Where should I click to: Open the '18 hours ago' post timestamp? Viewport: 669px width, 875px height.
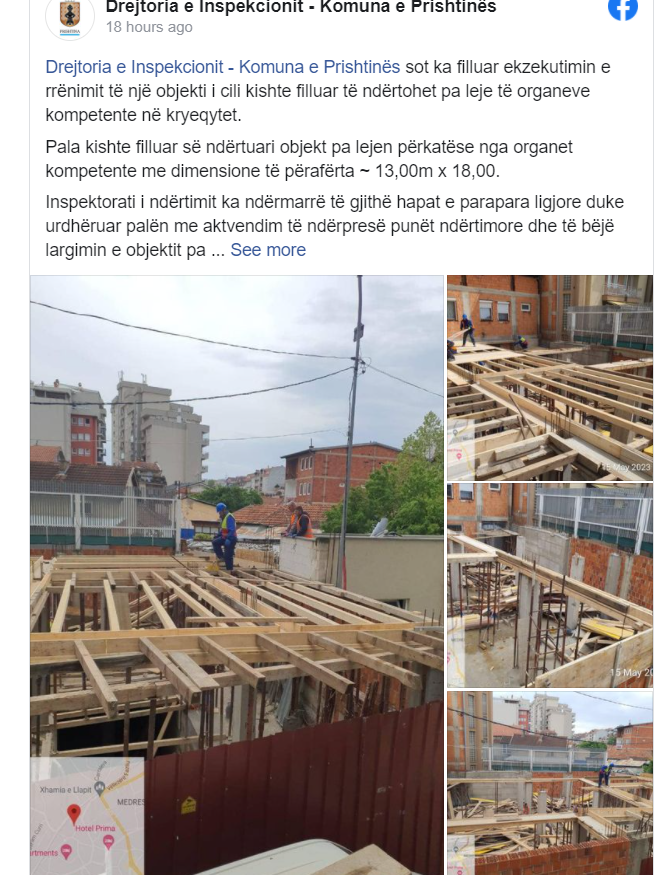pos(149,28)
